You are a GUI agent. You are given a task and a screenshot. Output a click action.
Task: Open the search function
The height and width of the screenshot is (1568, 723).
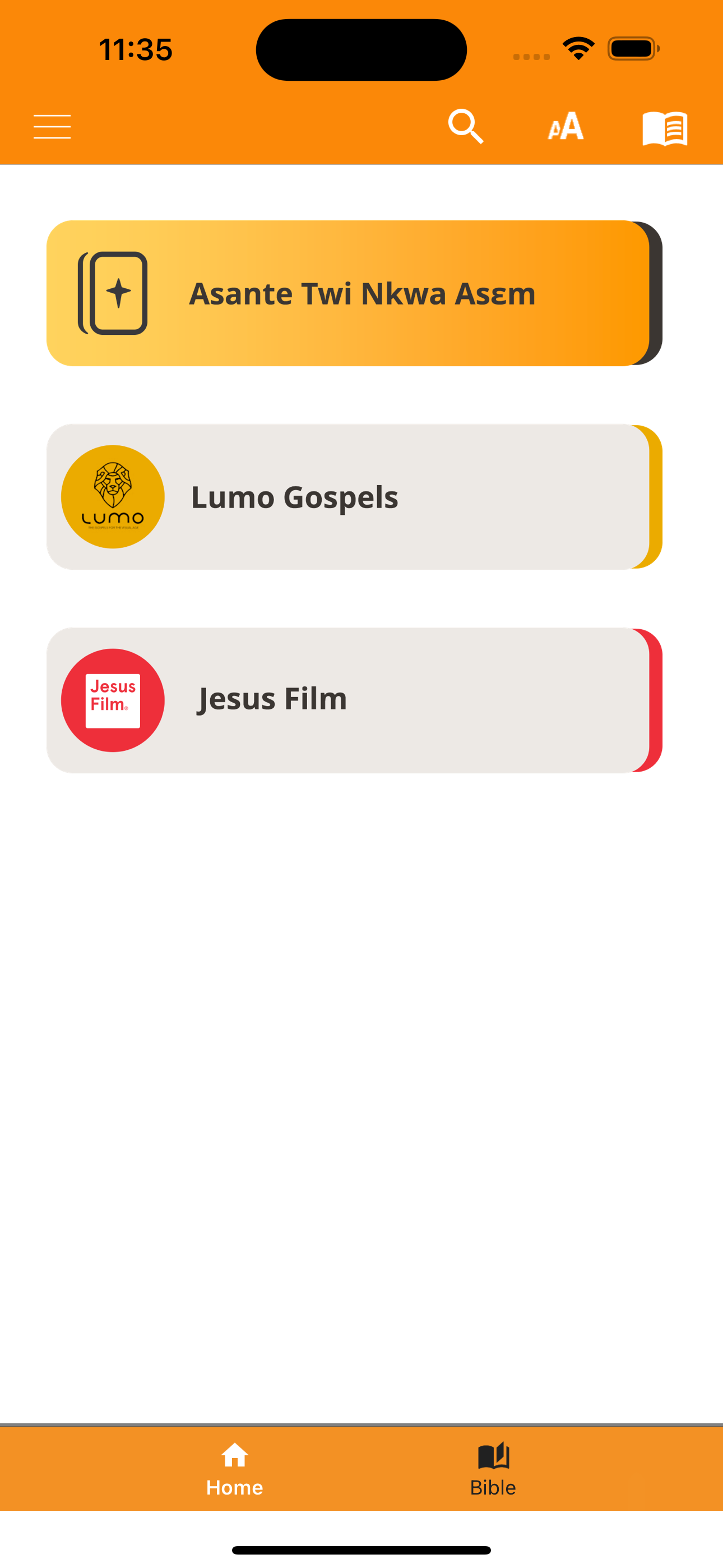pos(466,127)
